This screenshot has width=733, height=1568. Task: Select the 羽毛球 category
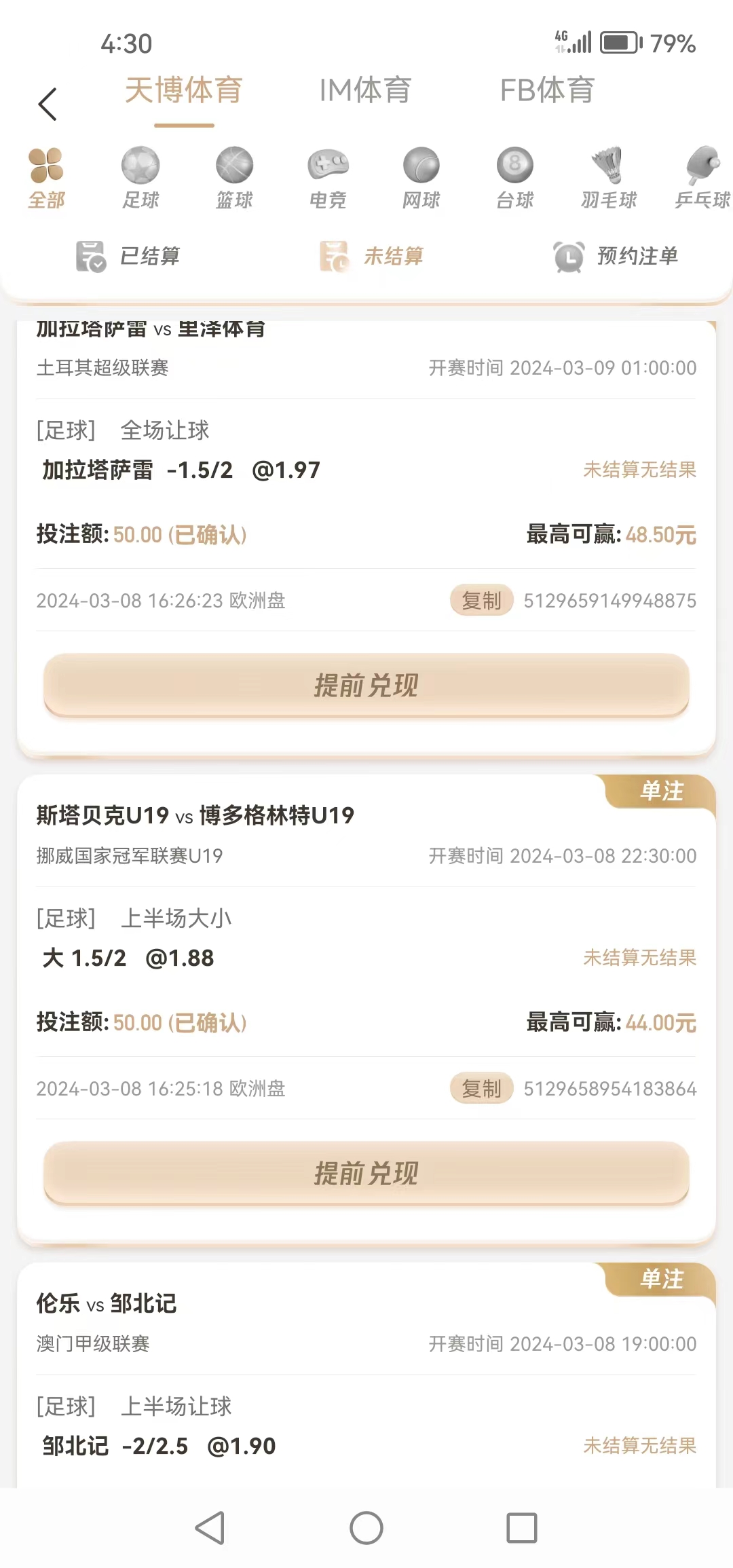[609, 178]
